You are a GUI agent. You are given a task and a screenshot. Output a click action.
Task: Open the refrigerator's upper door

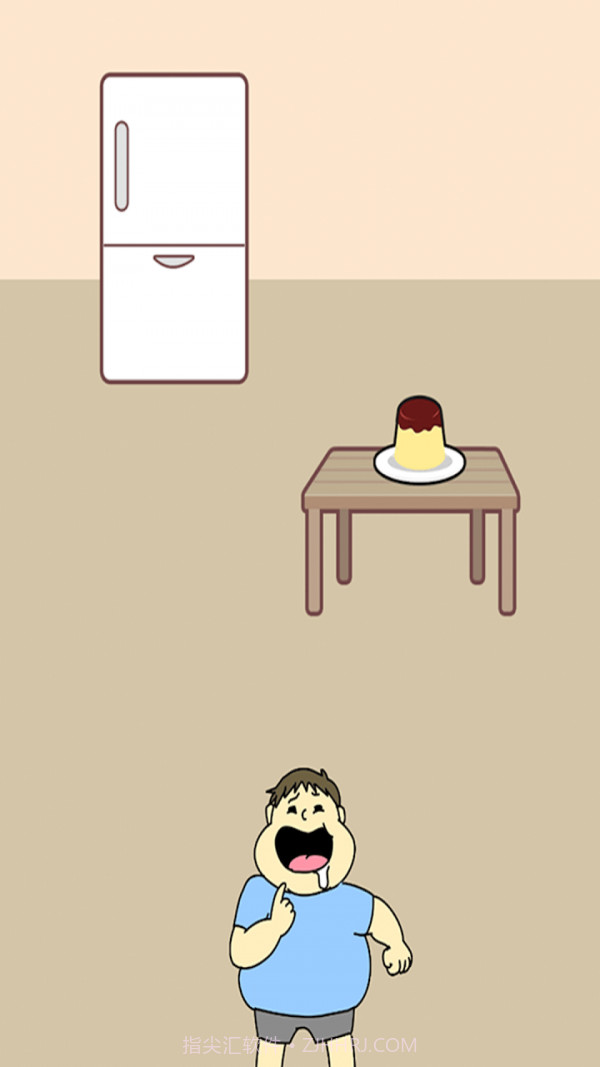click(174, 160)
